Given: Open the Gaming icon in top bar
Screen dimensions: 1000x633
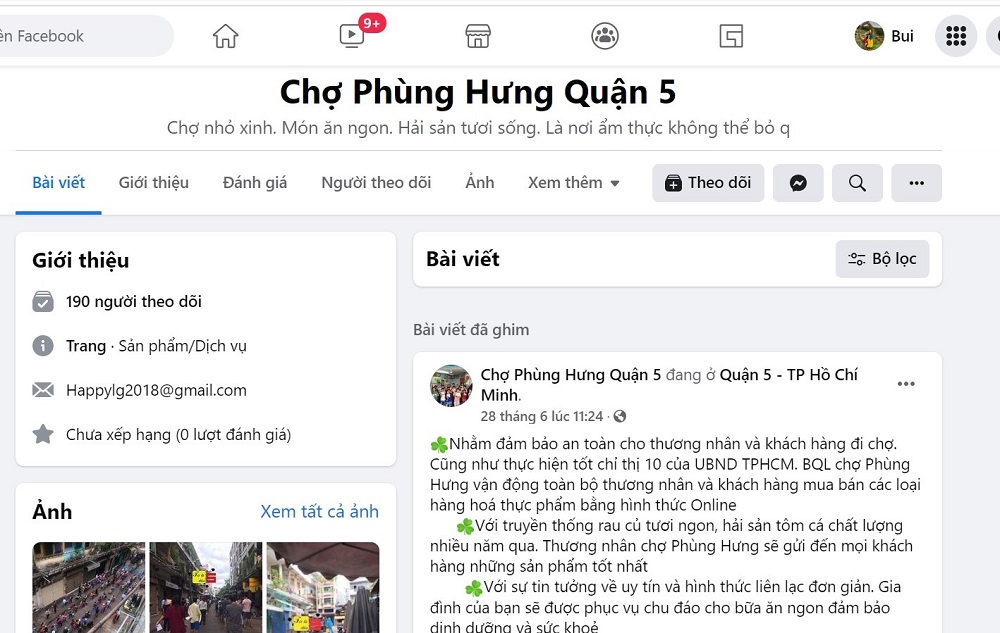Looking at the screenshot, I should point(731,36).
